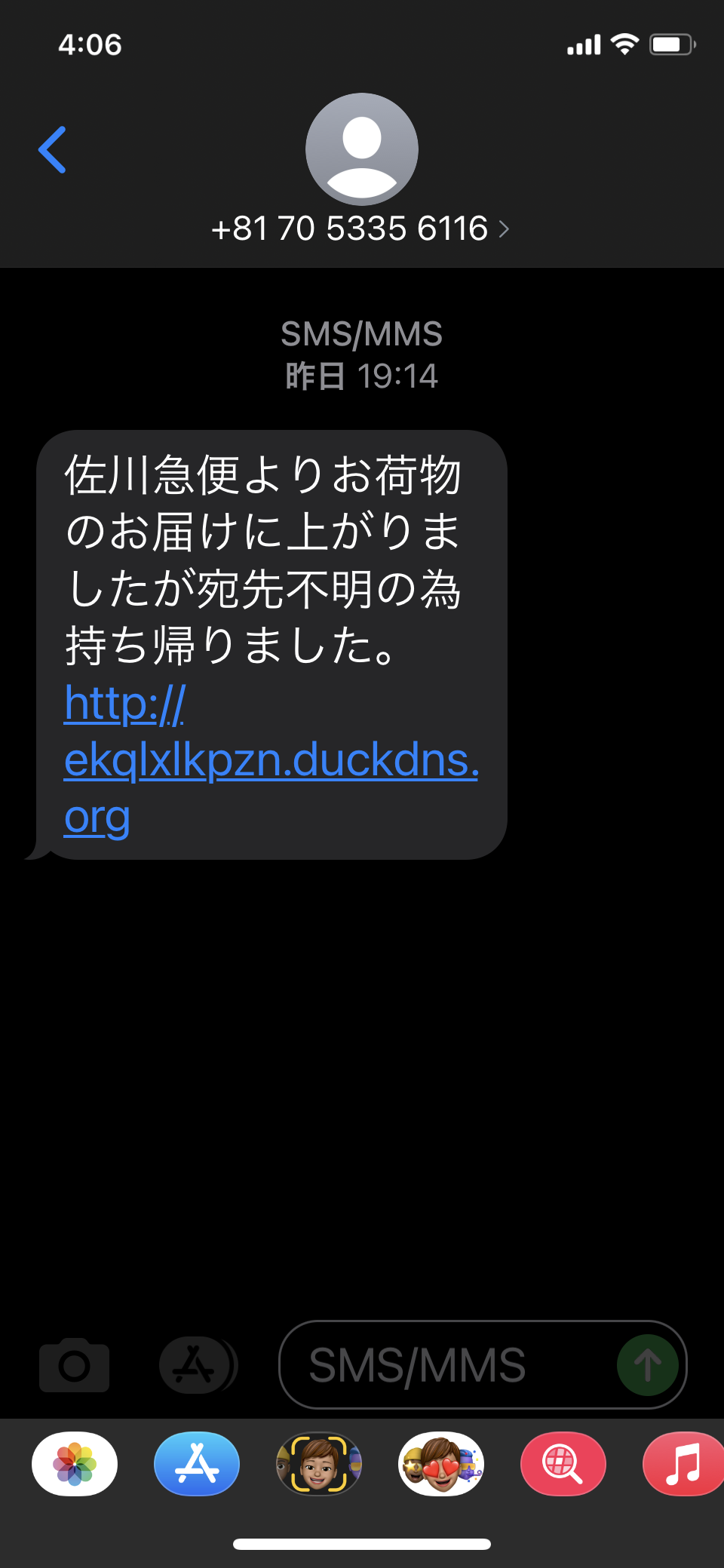Open the camera to attach a photo
The image size is (724, 1568).
74,1365
